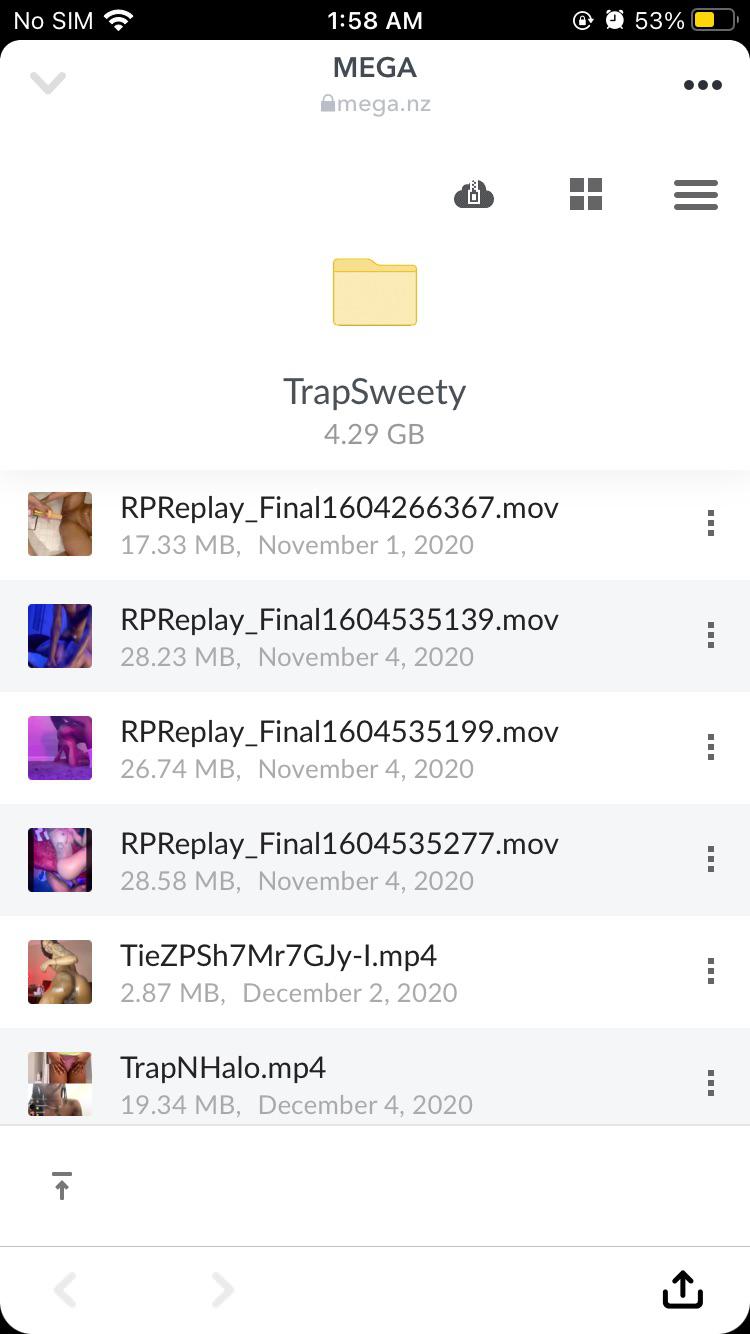The image size is (750, 1334).
Task: Select the RPReplay_Final1604535139.mov file
Action: click(x=340, y=635)
